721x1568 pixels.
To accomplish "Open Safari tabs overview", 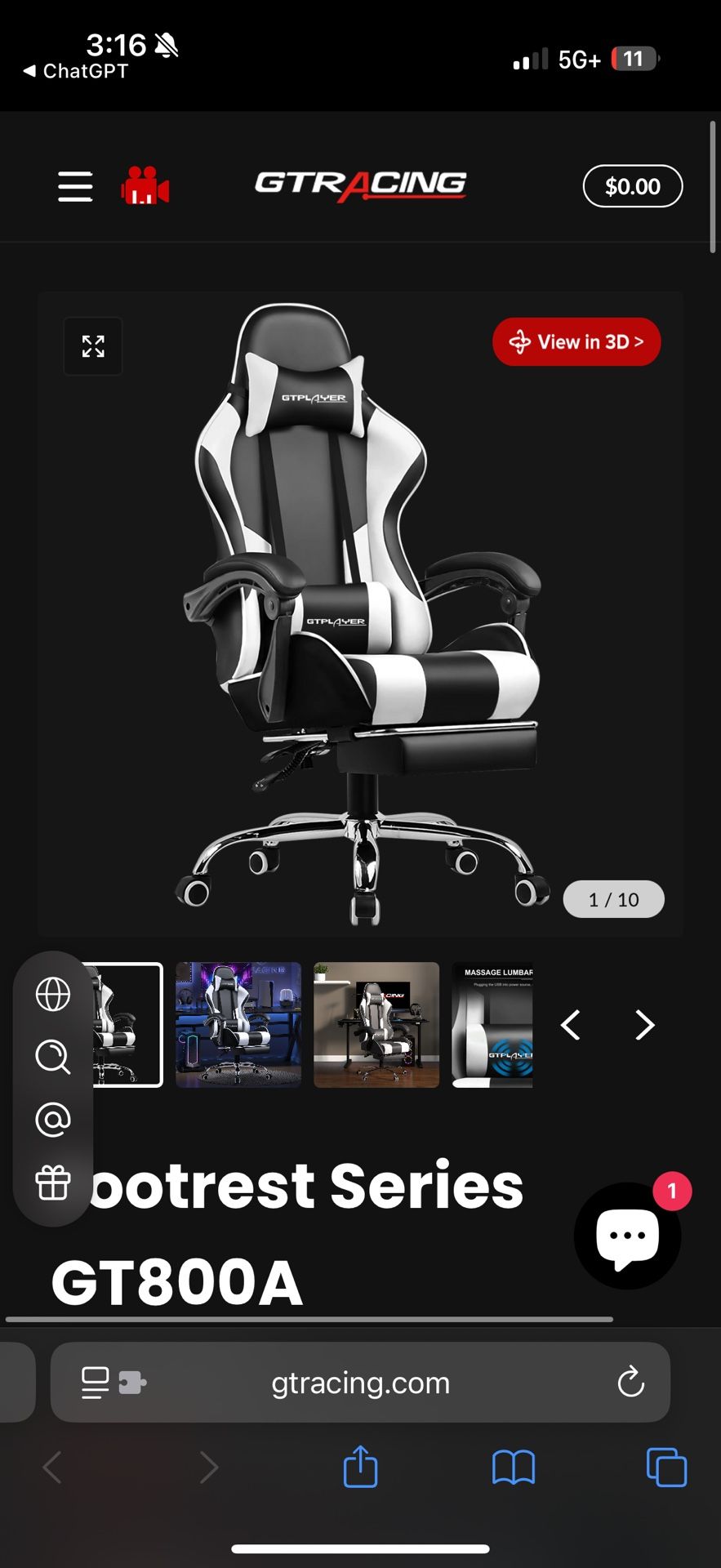I will click(666, 1468).
